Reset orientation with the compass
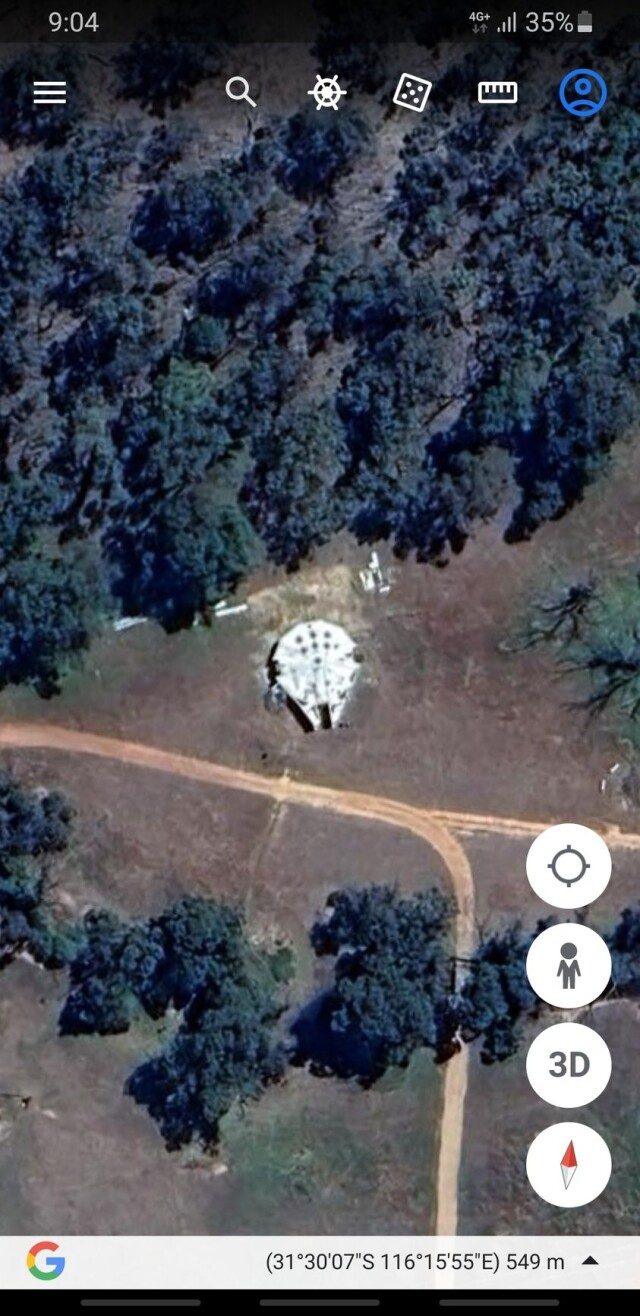The width and height of the screenshot is (640, 1316). pyautogui.click(x=568, y=1164)
